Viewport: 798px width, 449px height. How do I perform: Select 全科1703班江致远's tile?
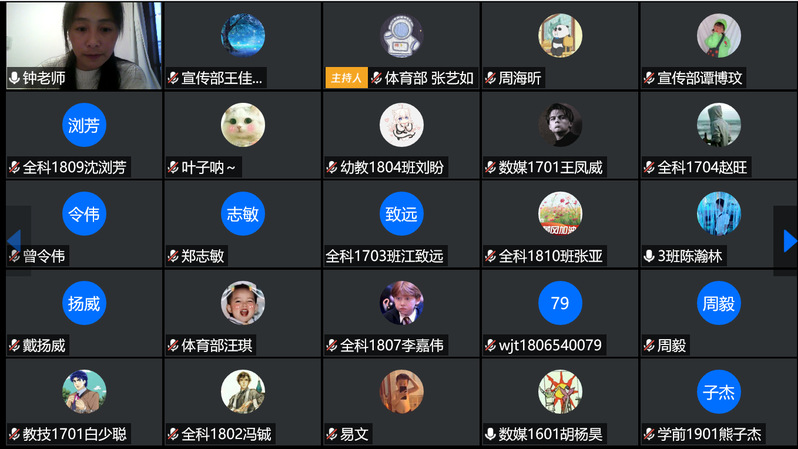coord(401,223)
